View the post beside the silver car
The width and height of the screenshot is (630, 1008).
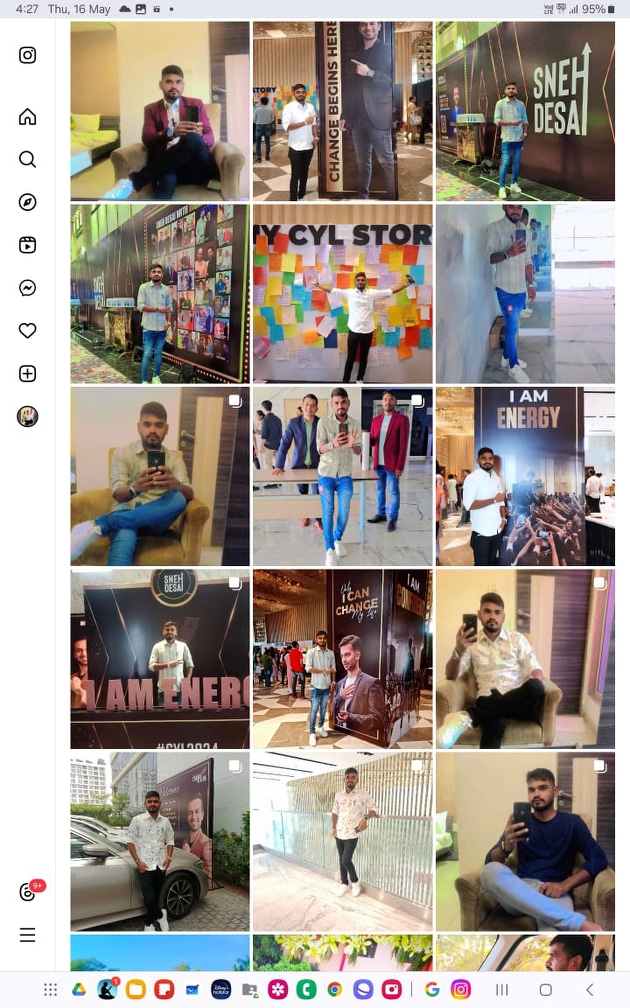pos(160,842)
